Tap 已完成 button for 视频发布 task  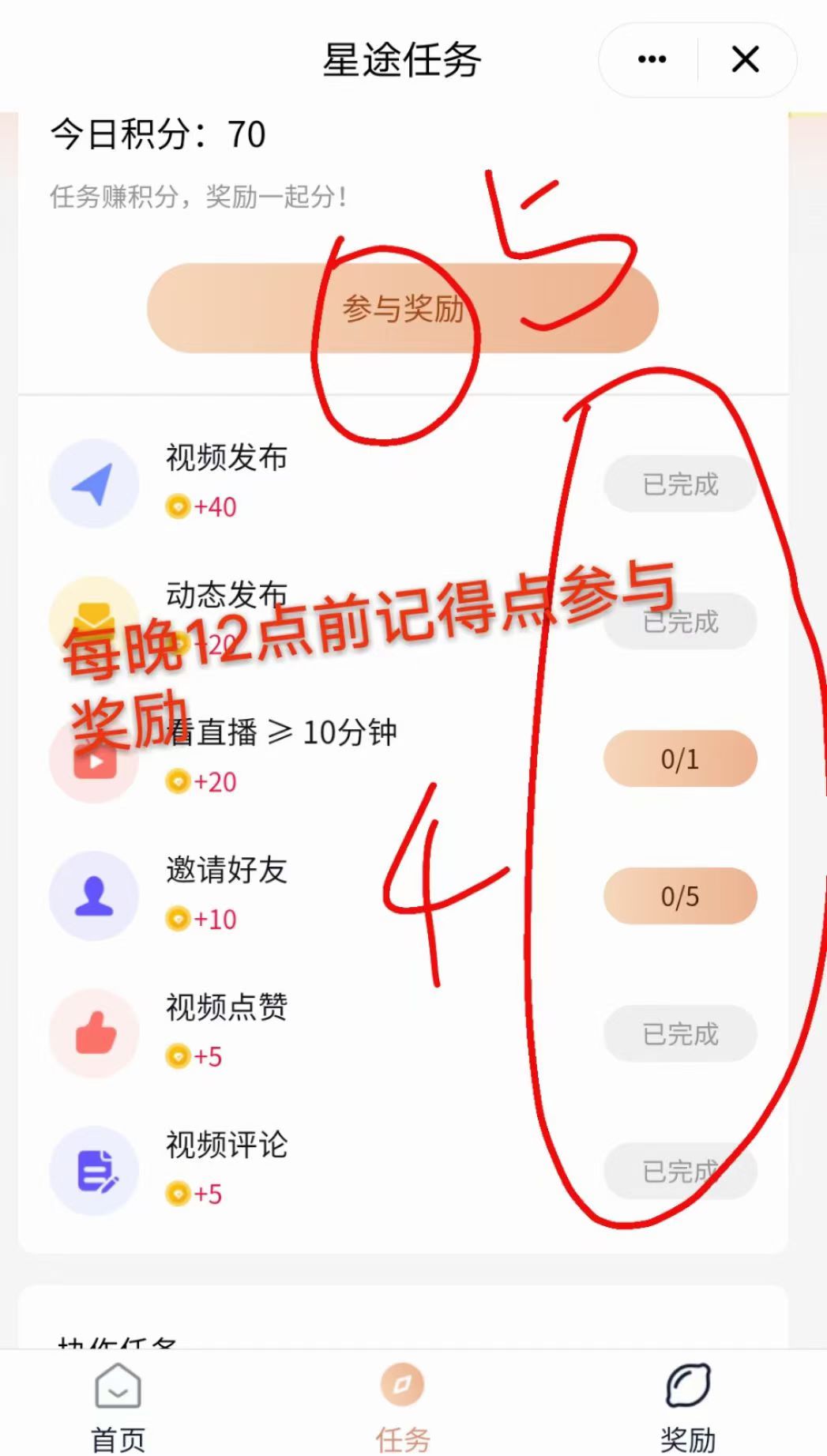[680, 484]
